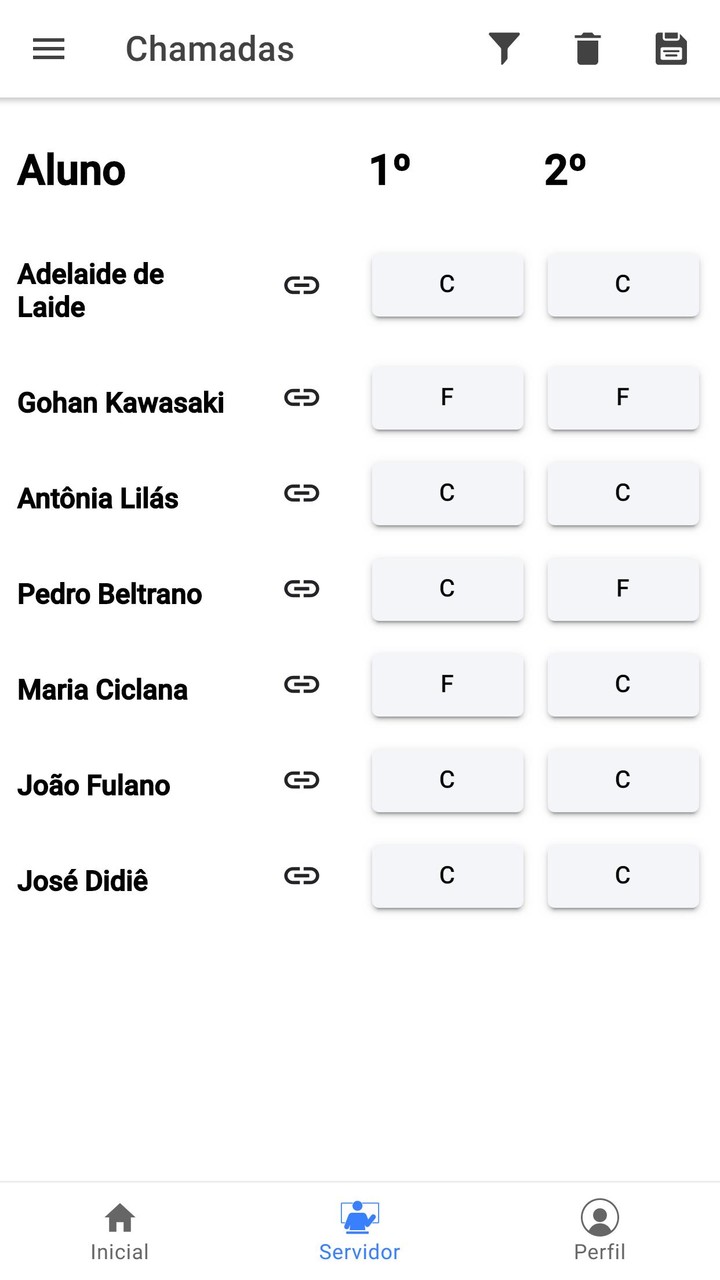The height and width of the screenshot is (1280, 720).
Task: Change João Fulano's 2º class status
Action: click(622, 780)
